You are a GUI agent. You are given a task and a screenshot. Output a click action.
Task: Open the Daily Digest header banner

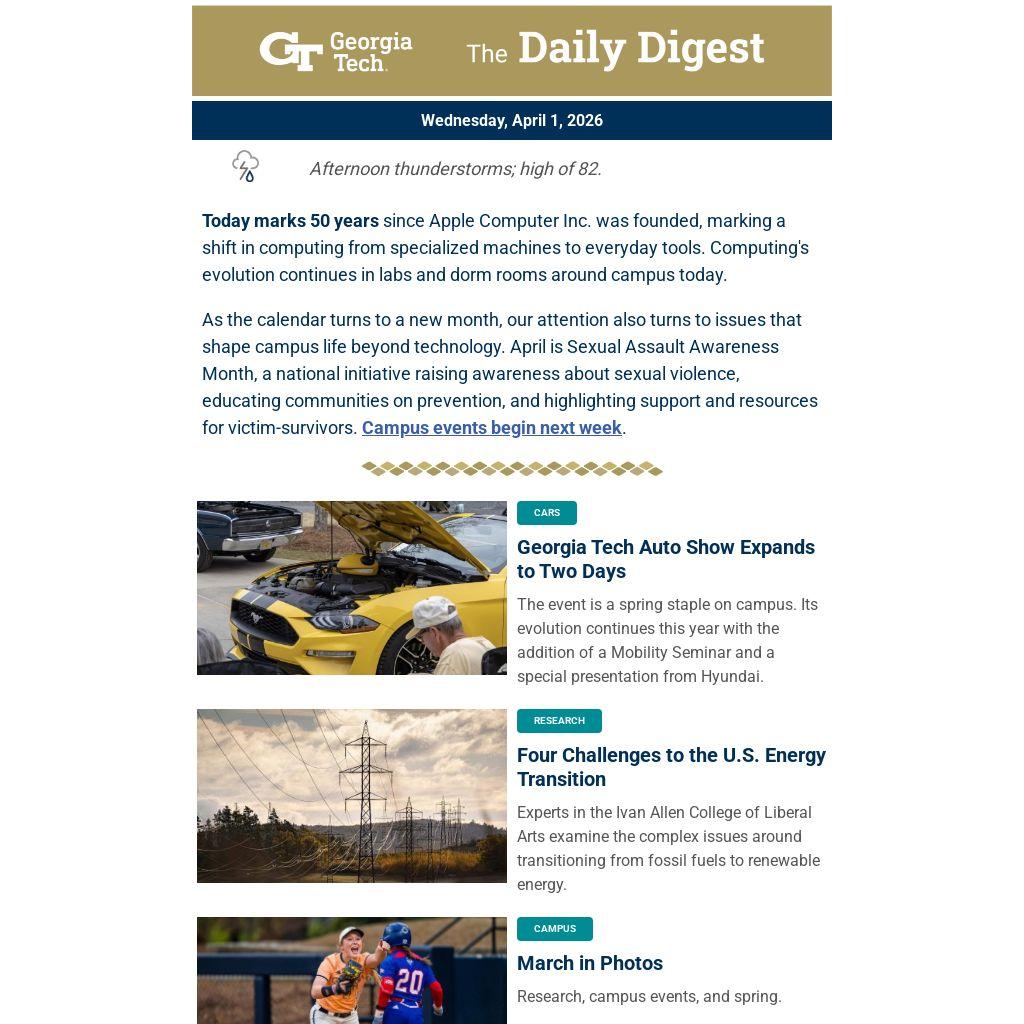pos(511,51)
